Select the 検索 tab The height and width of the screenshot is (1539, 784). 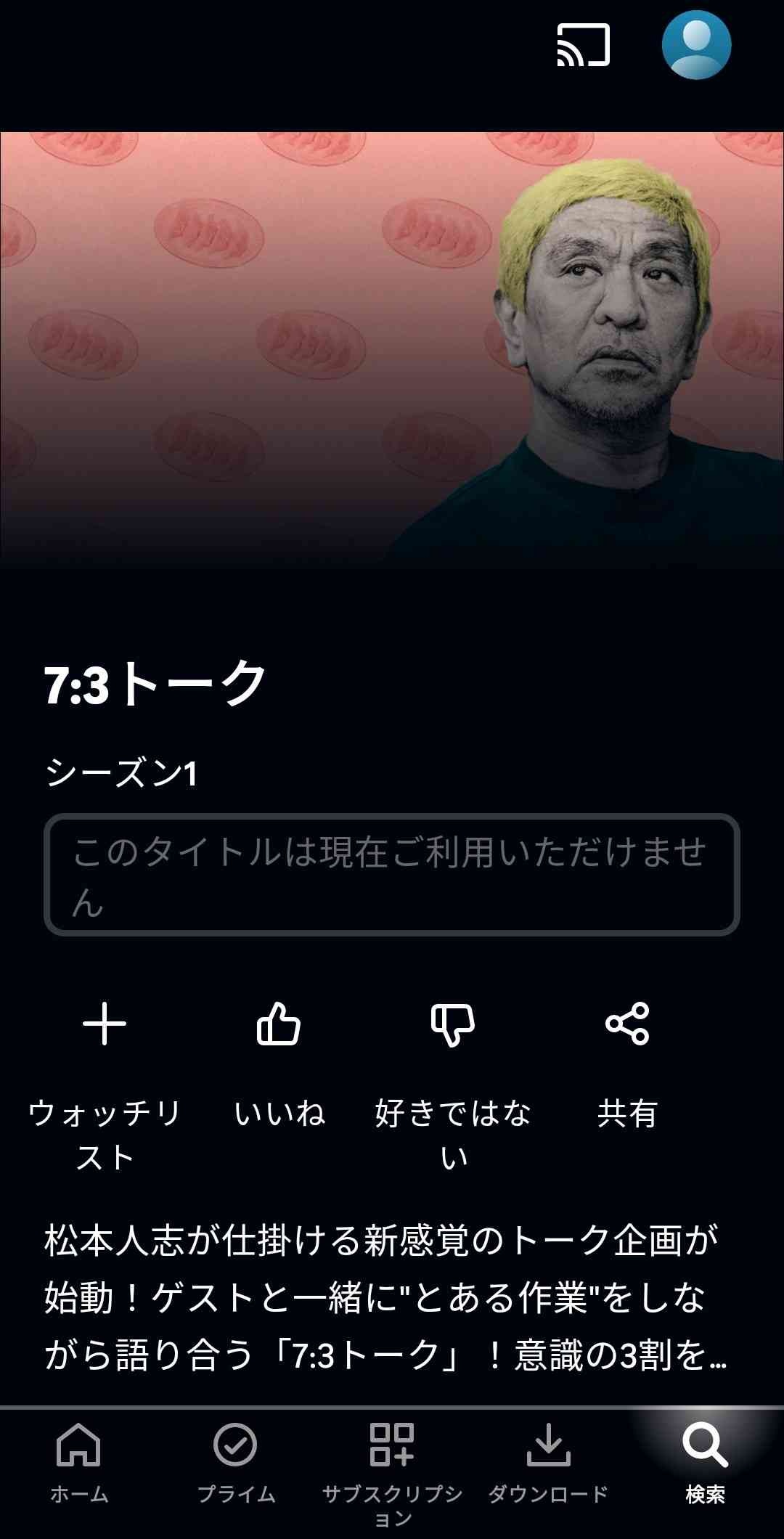705,1461
